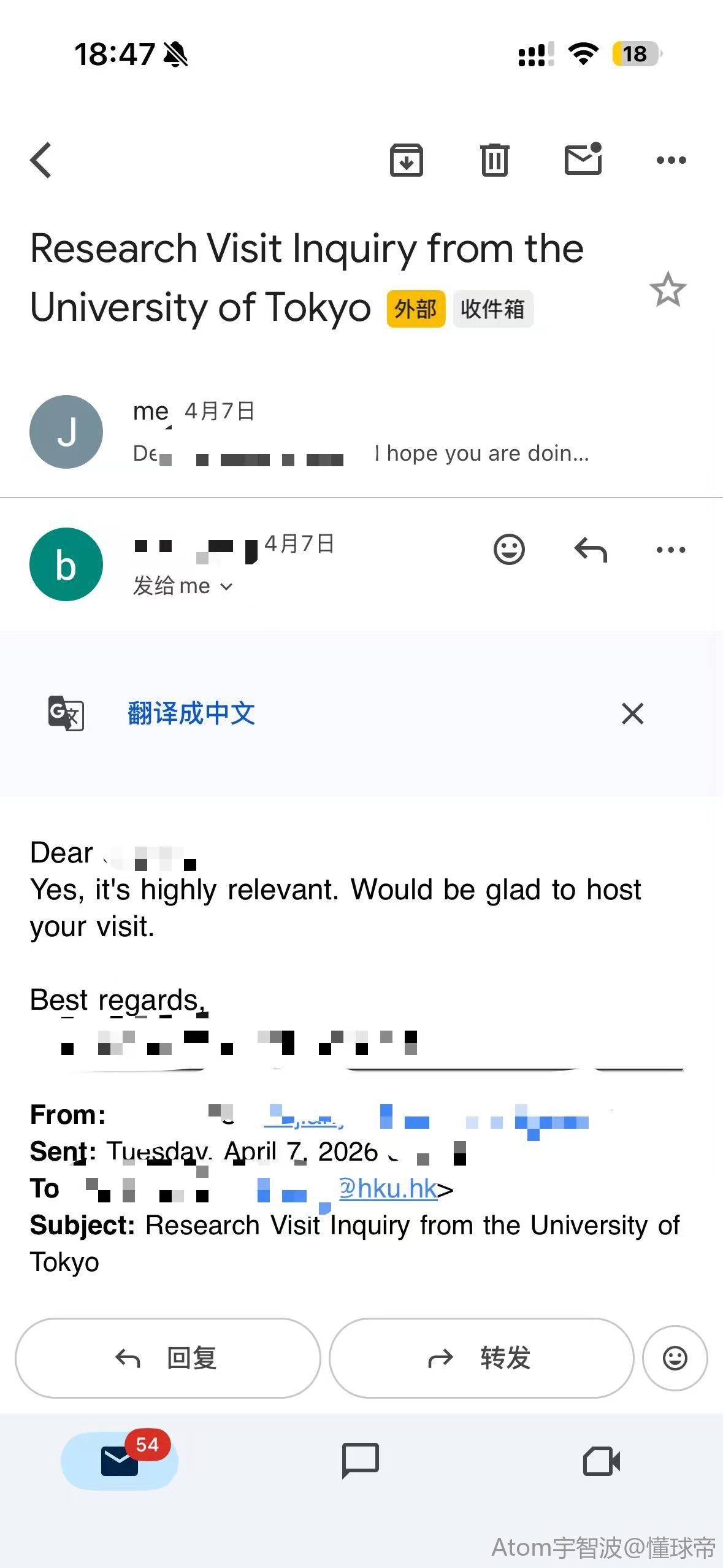The height and width of the screenshot is (1568, 723).
Task: Mark the conversation as unread
Action: pos(583,160)
